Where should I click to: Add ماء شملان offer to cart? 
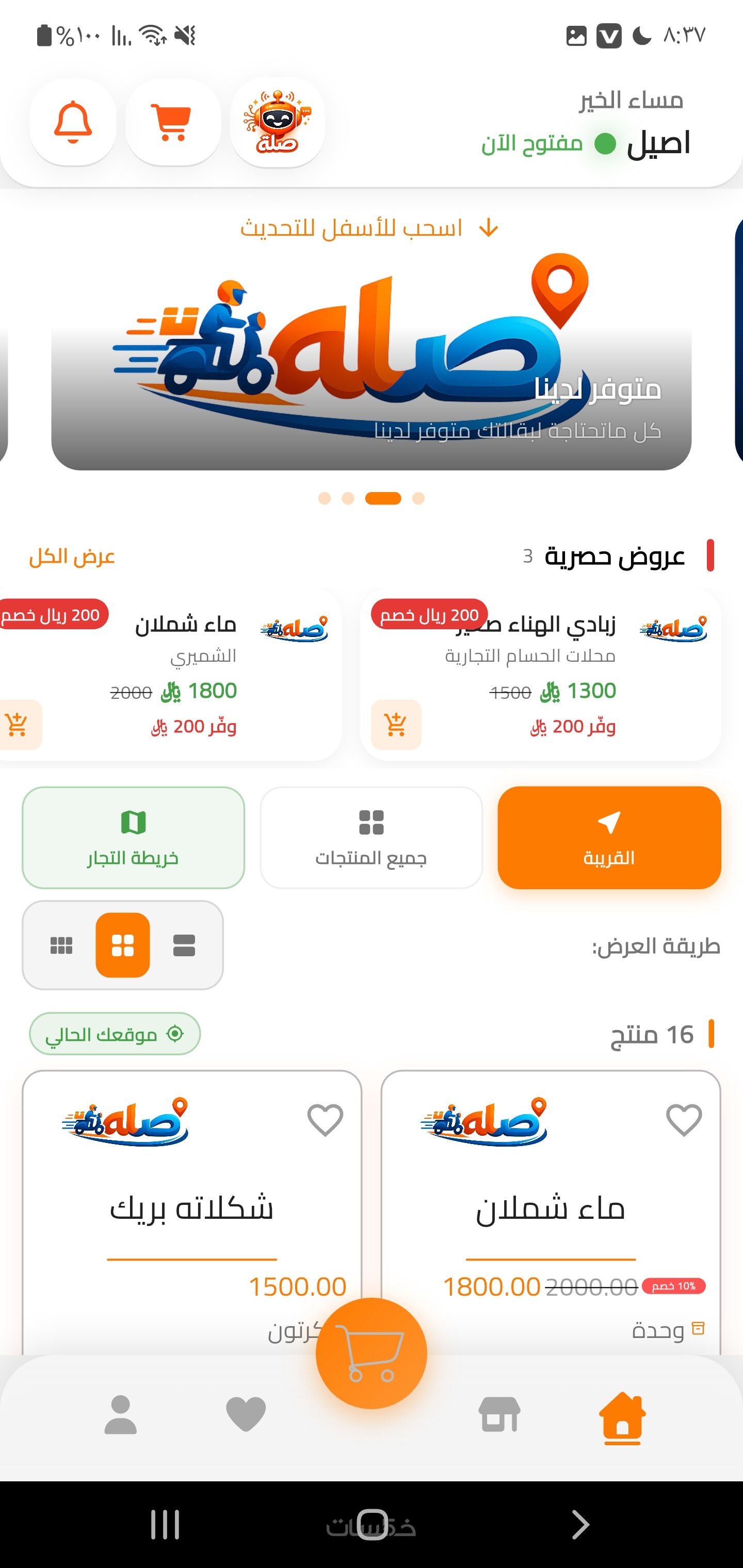point(18,724)
